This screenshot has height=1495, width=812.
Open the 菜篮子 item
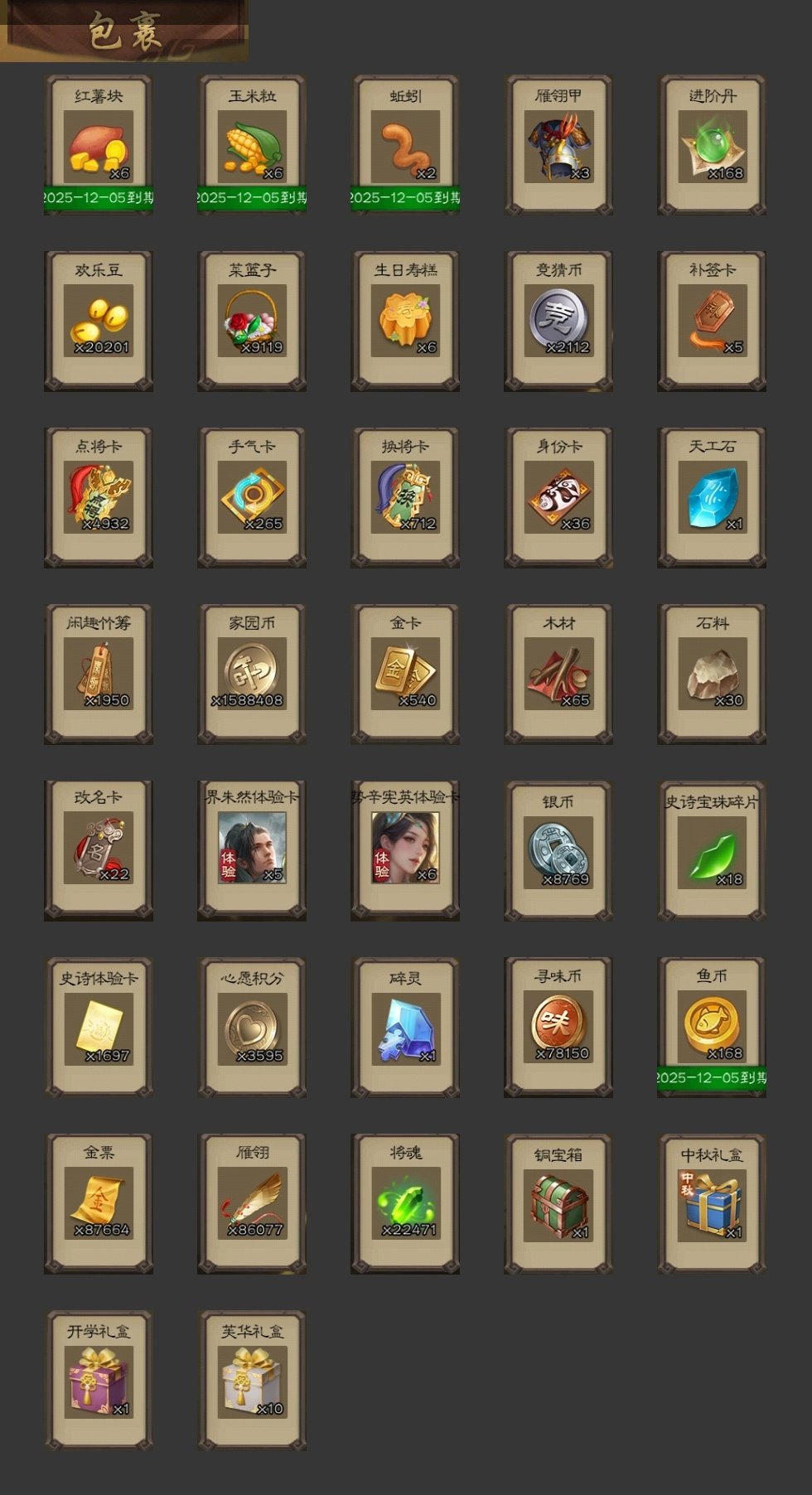(252, 322)
